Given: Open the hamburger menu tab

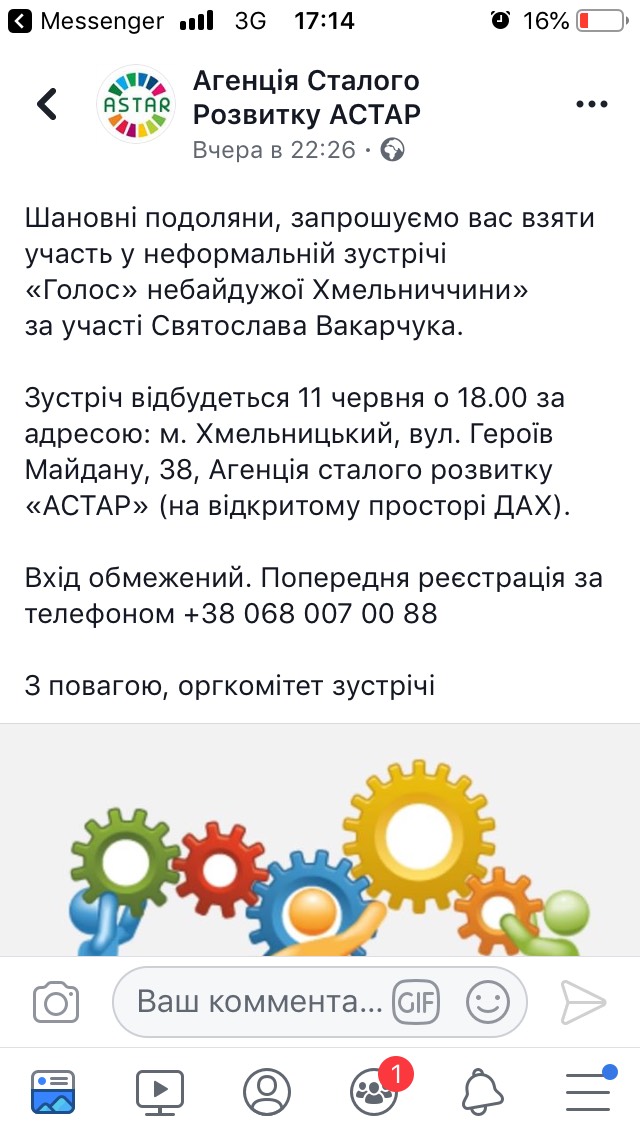Looking at the screenshot, I should coord(588,1091).
